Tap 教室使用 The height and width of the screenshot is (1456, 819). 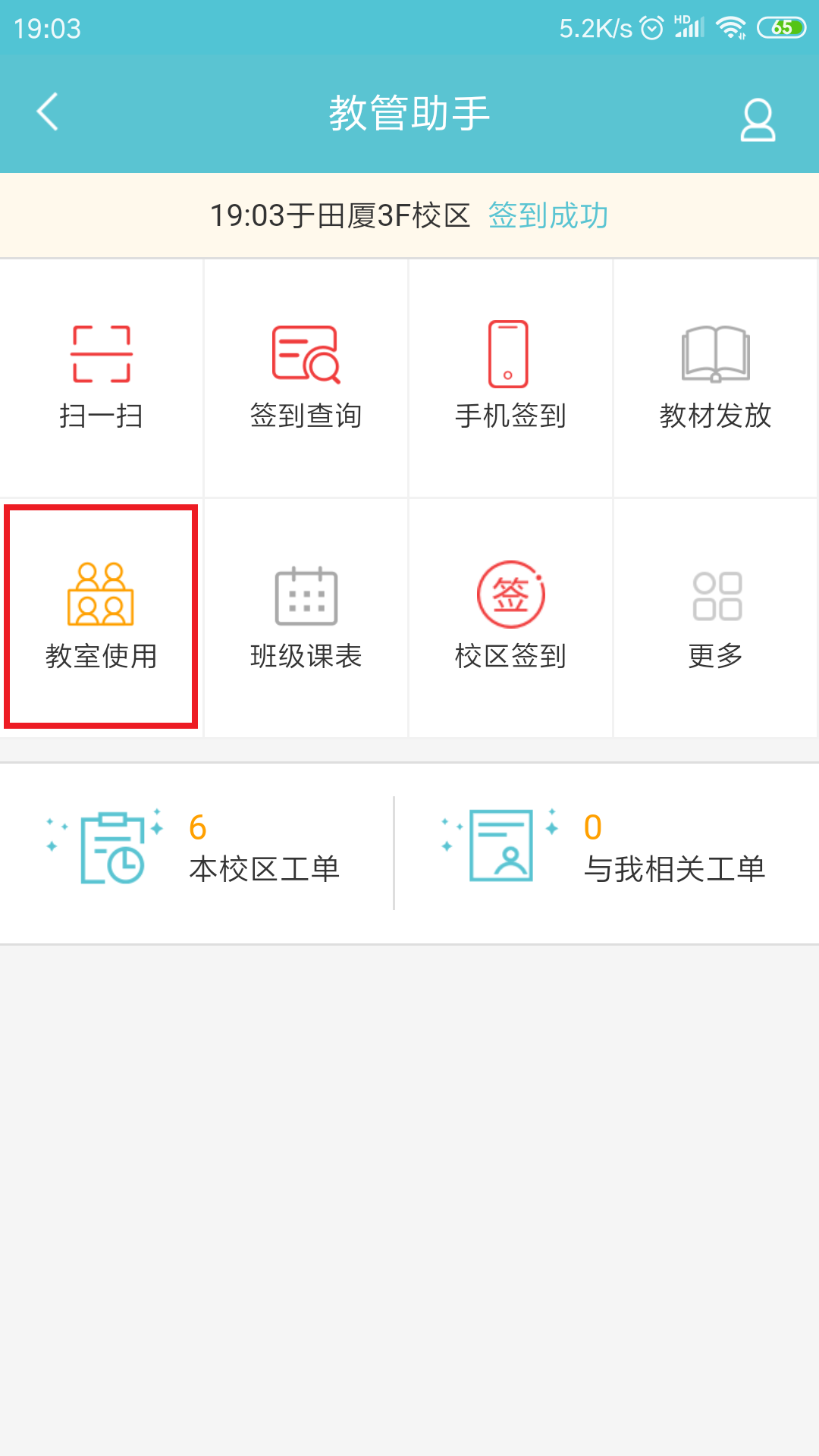tap(101, 617)
